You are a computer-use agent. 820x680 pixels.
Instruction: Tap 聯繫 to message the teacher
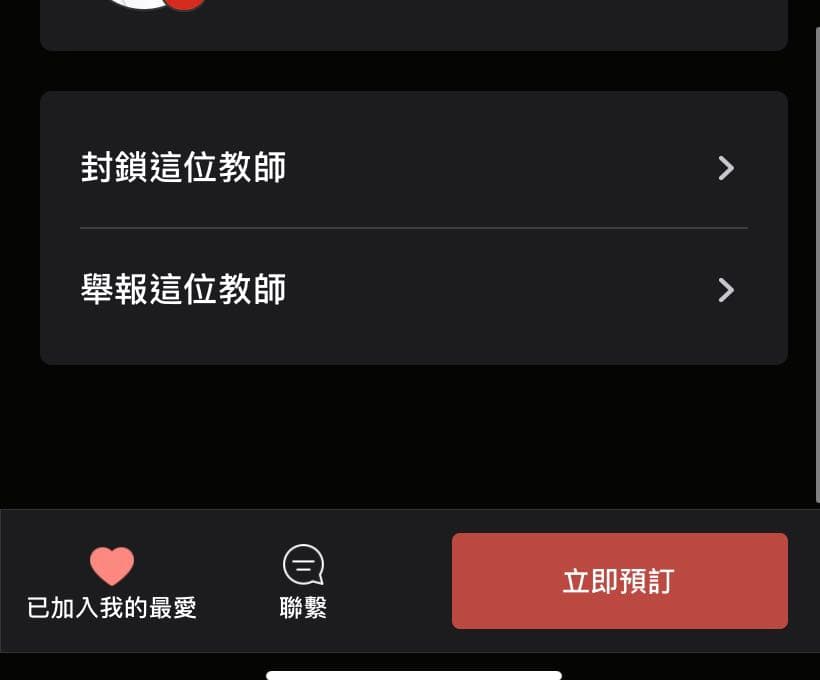pos(303,581)
